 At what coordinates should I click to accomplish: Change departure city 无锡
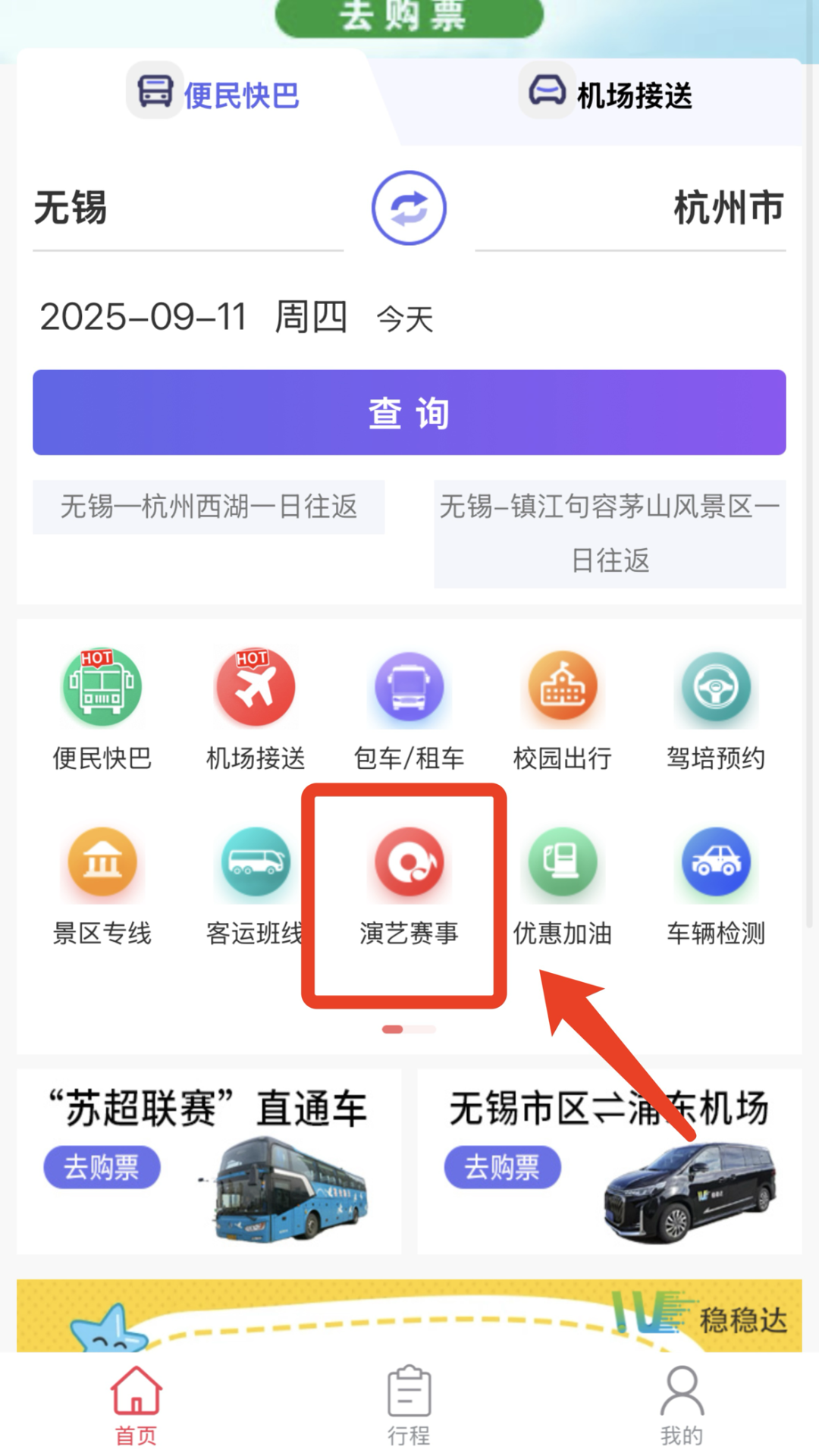71,208
